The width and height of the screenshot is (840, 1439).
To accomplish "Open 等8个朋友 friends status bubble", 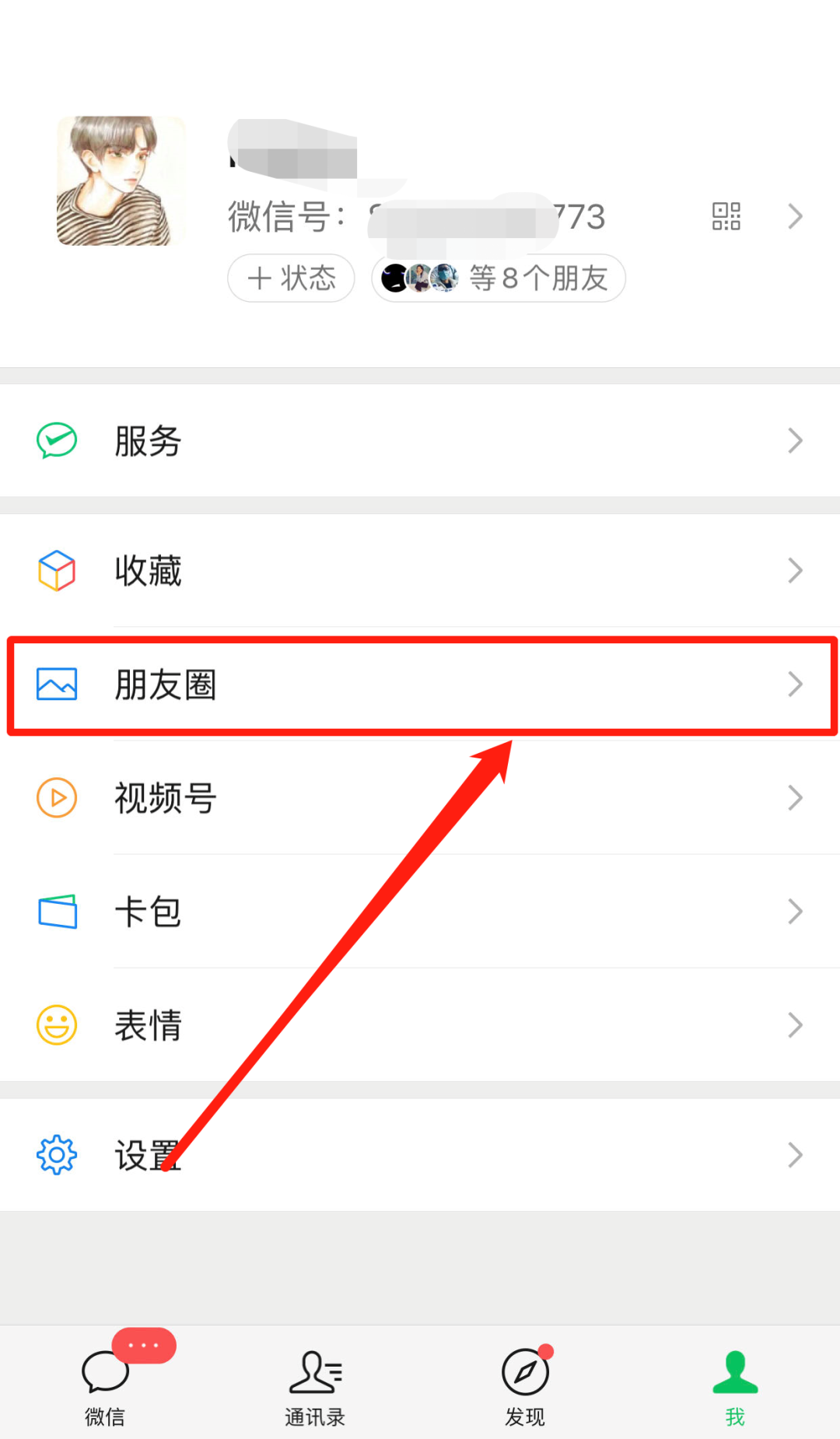I will pyautogui.click(x=498, y=278).
